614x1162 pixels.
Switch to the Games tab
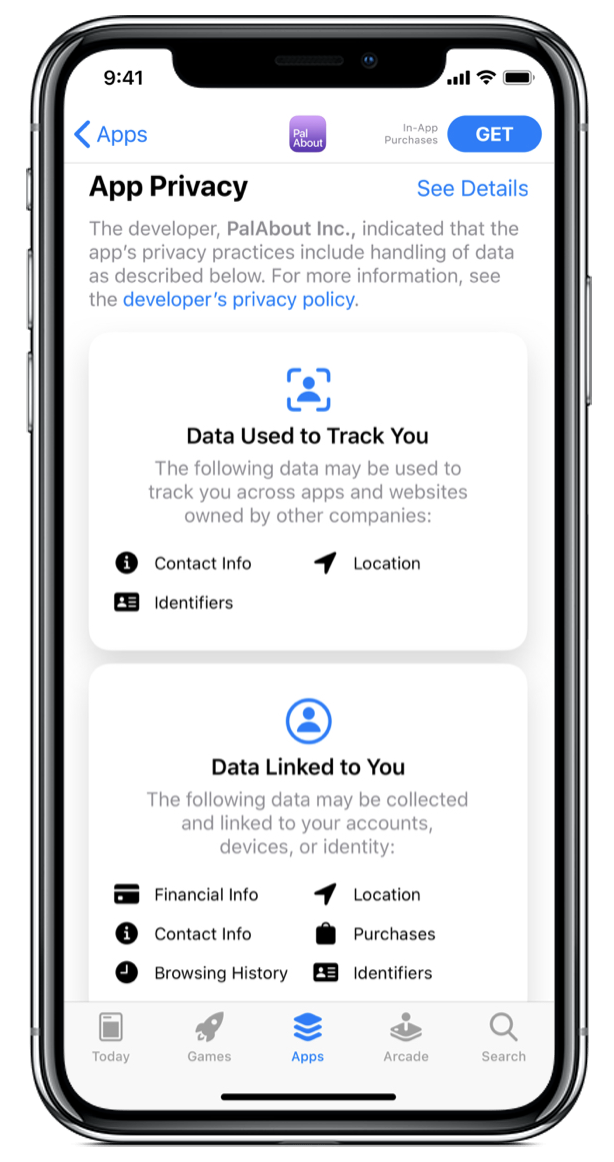point(209,1038)
